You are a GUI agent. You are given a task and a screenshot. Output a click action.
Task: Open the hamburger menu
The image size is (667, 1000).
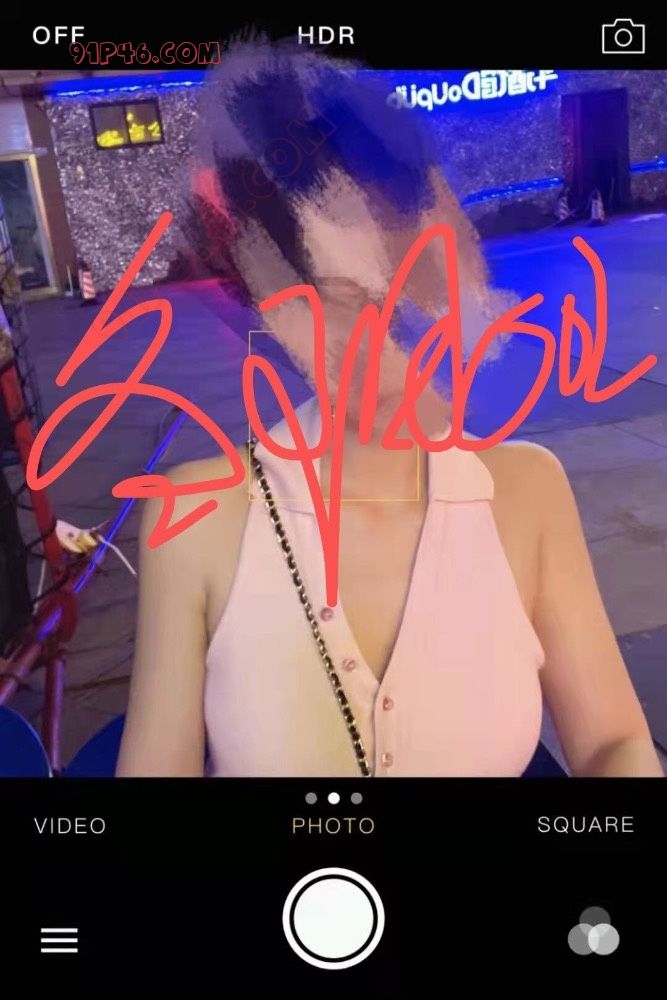[x=59, y=940]
